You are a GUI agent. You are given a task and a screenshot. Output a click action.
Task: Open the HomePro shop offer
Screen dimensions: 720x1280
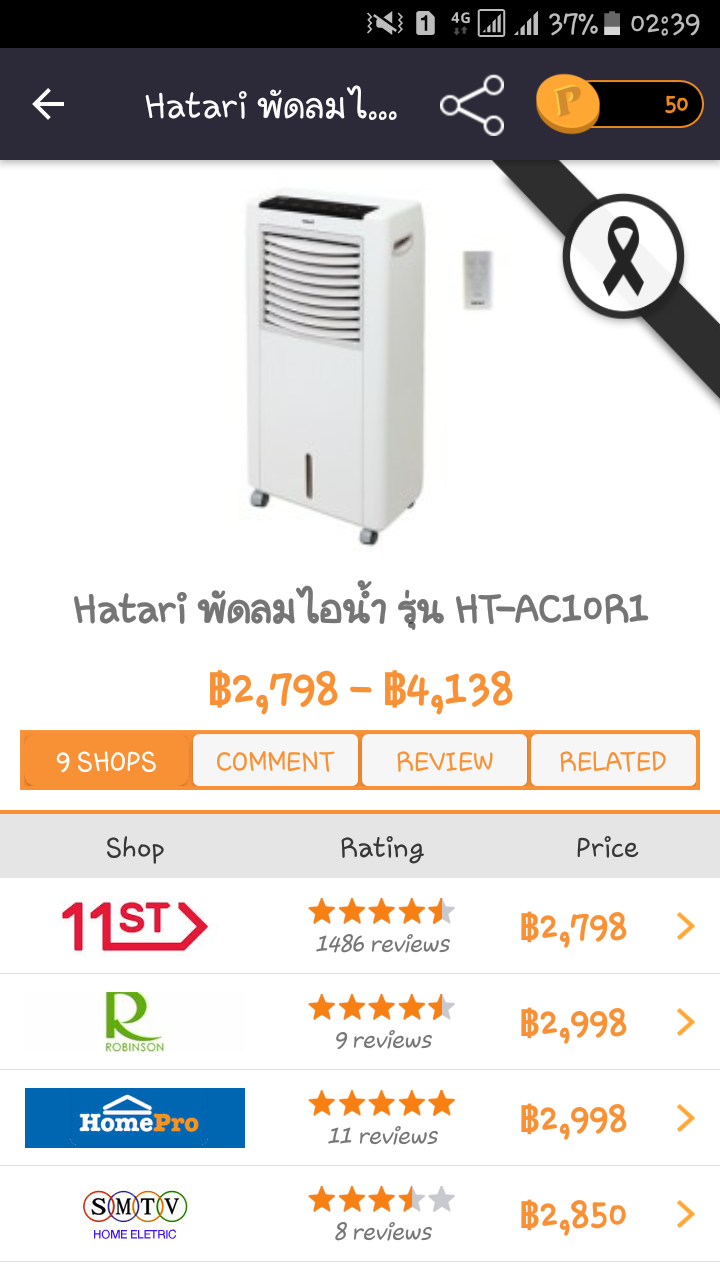pos(360,1118)
